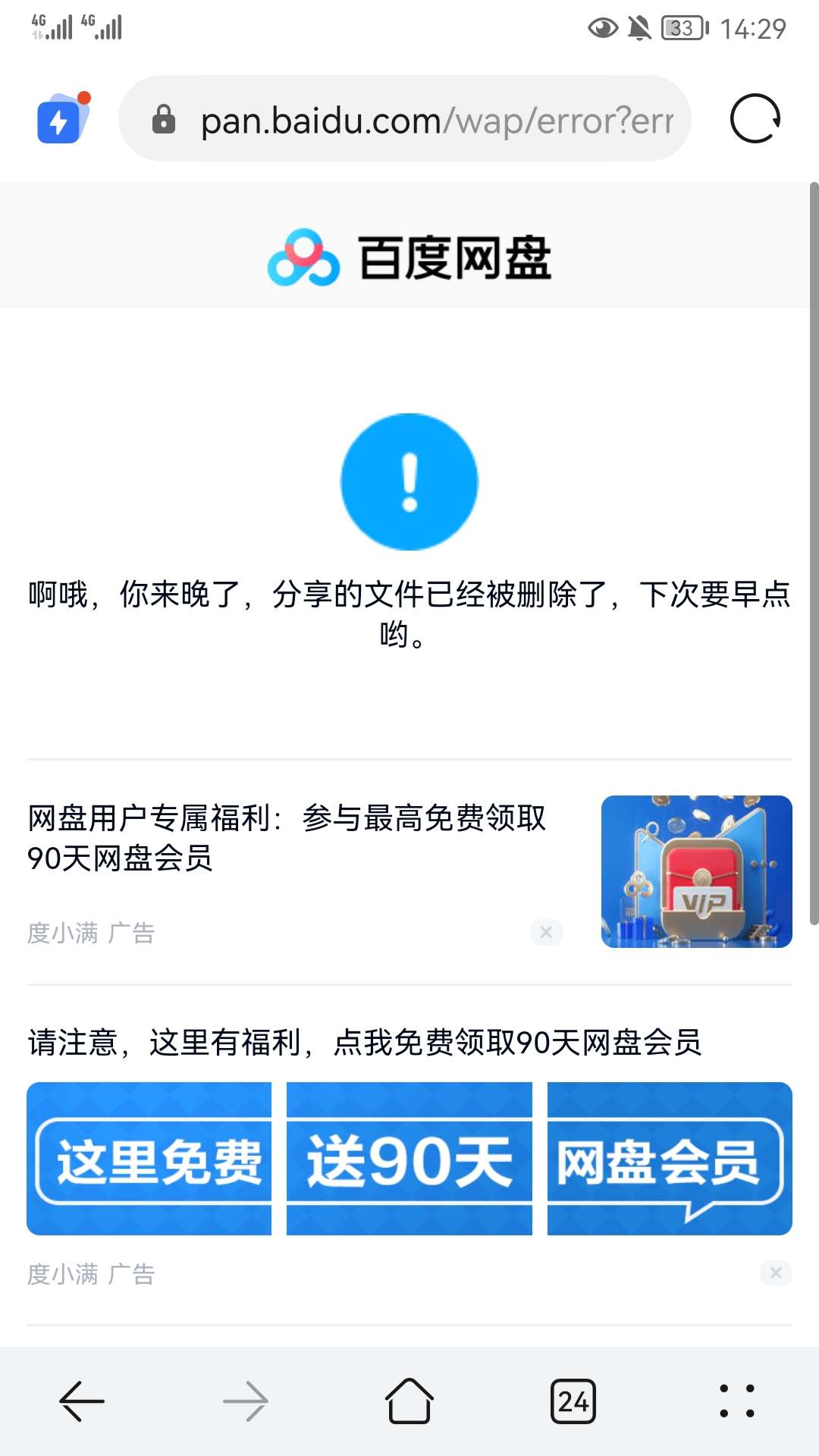Go back to previous page
819x1456 pixels.
(82, 1401)
